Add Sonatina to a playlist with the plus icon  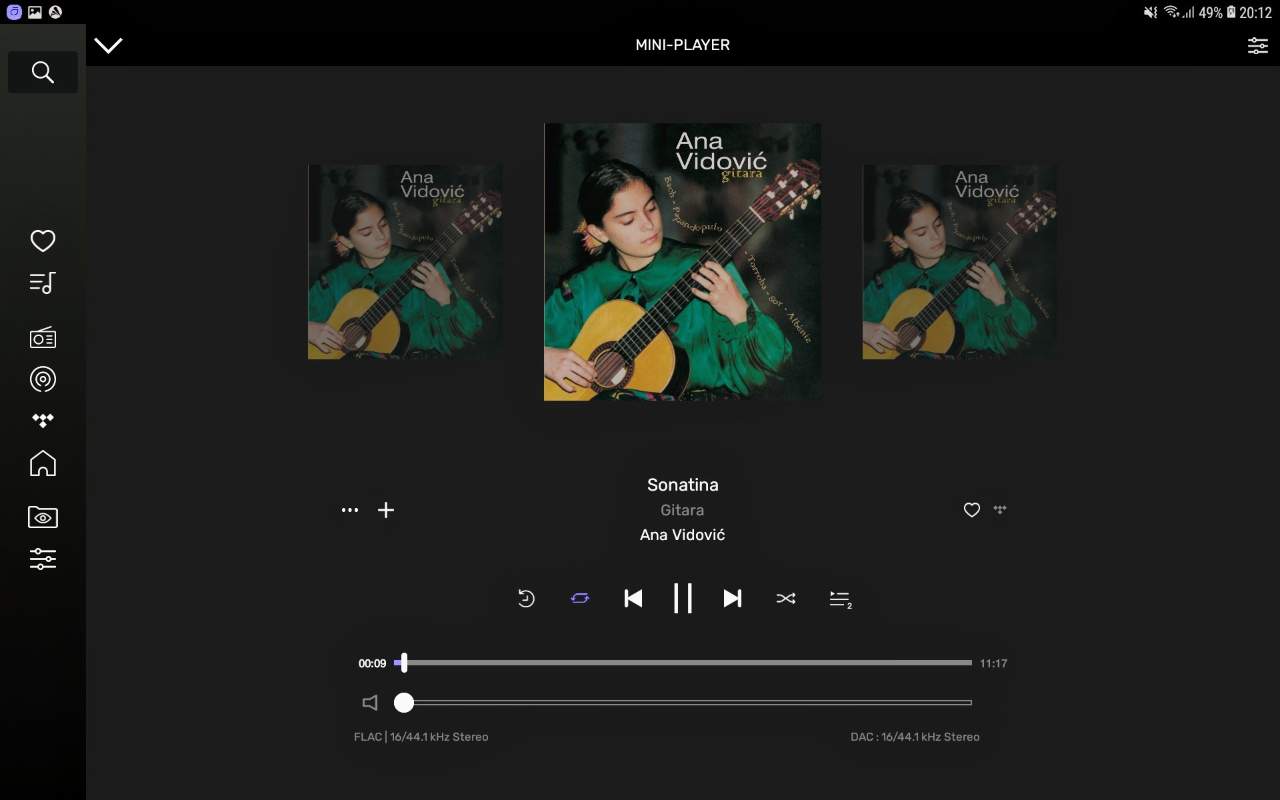(x=386, y=510)
